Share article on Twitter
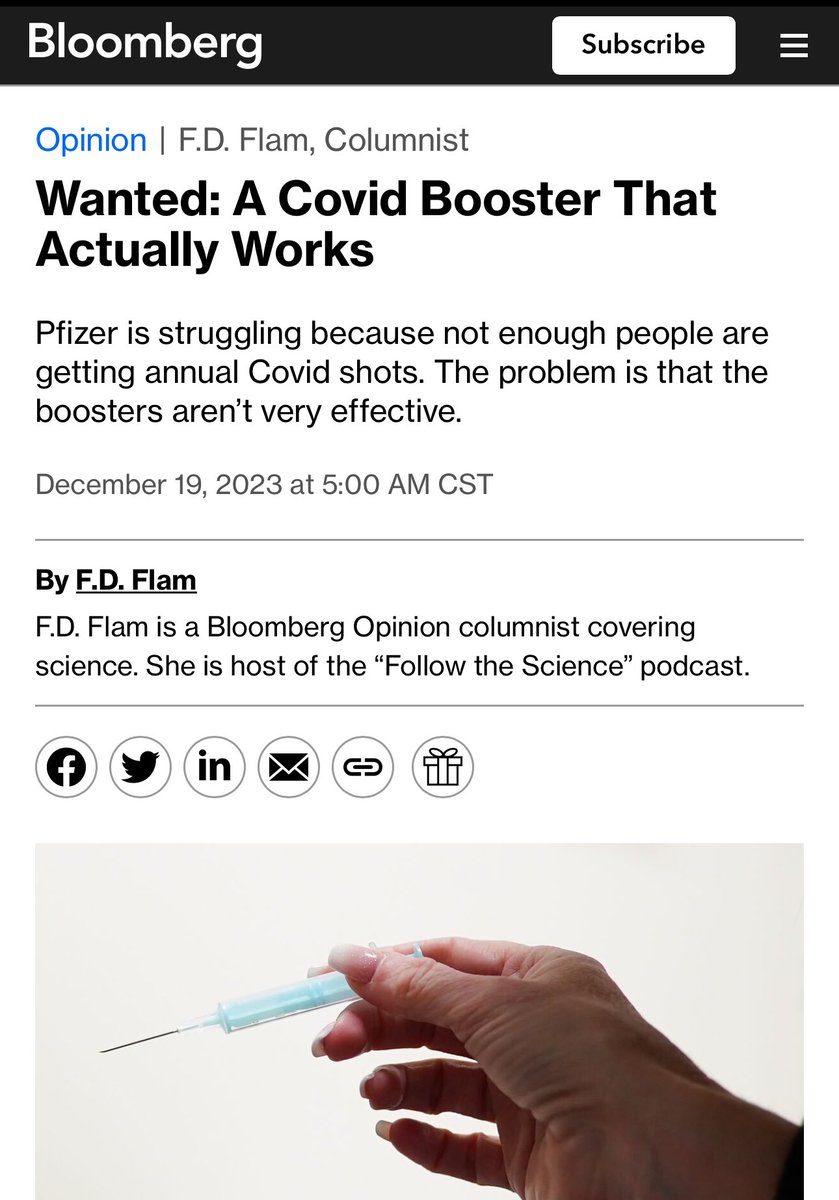 (x=140, y=767)
